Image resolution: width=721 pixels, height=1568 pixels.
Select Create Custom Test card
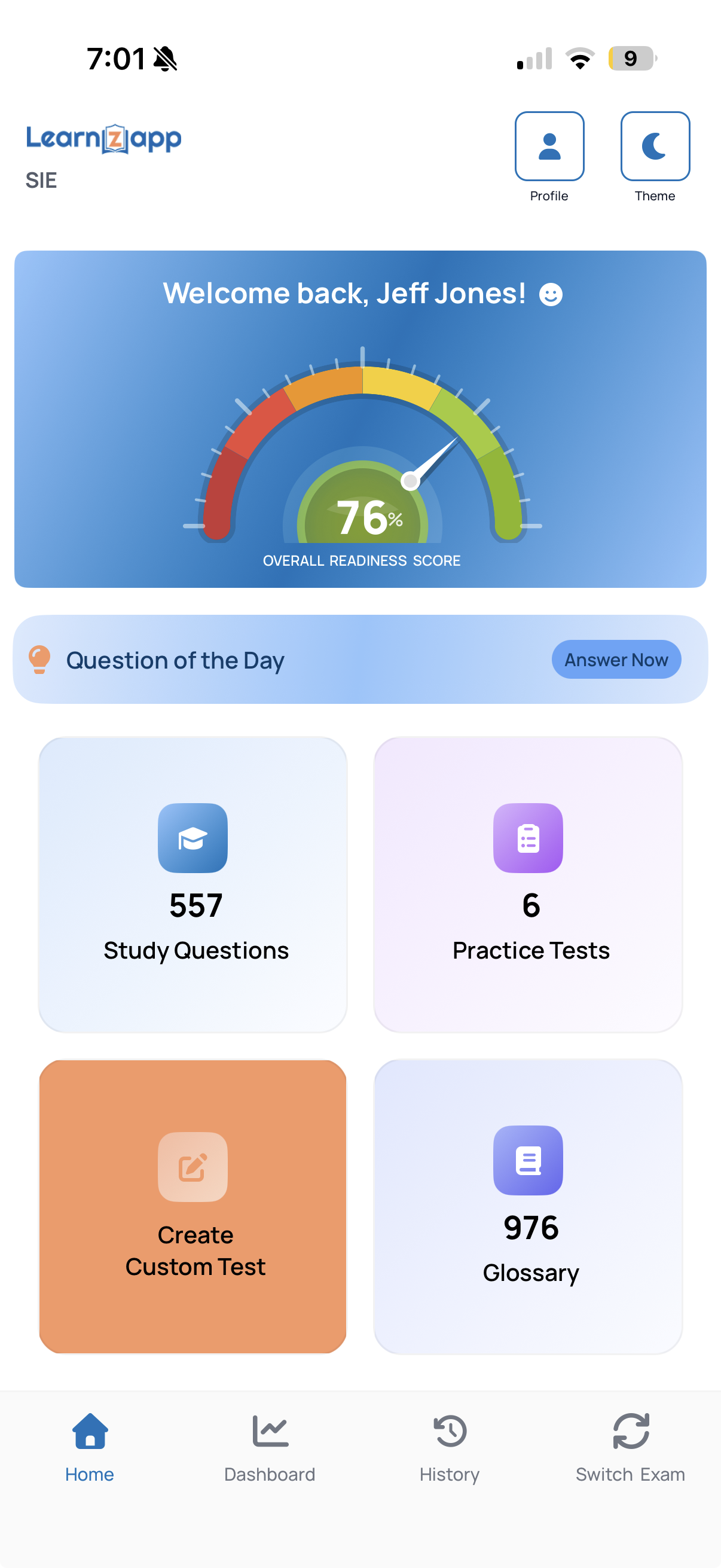[193, 1206]
